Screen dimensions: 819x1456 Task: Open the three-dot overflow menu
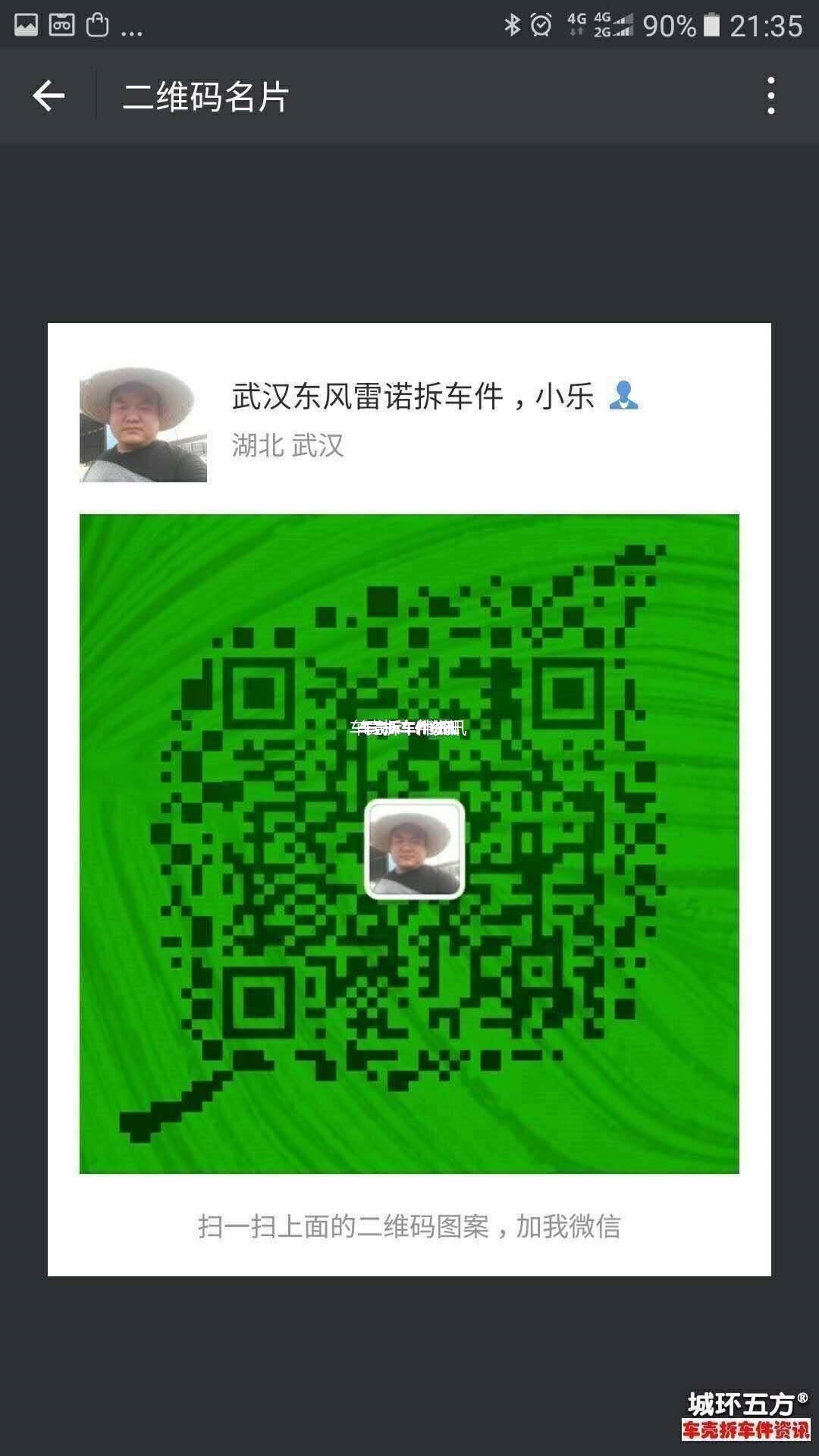(770, 96)
